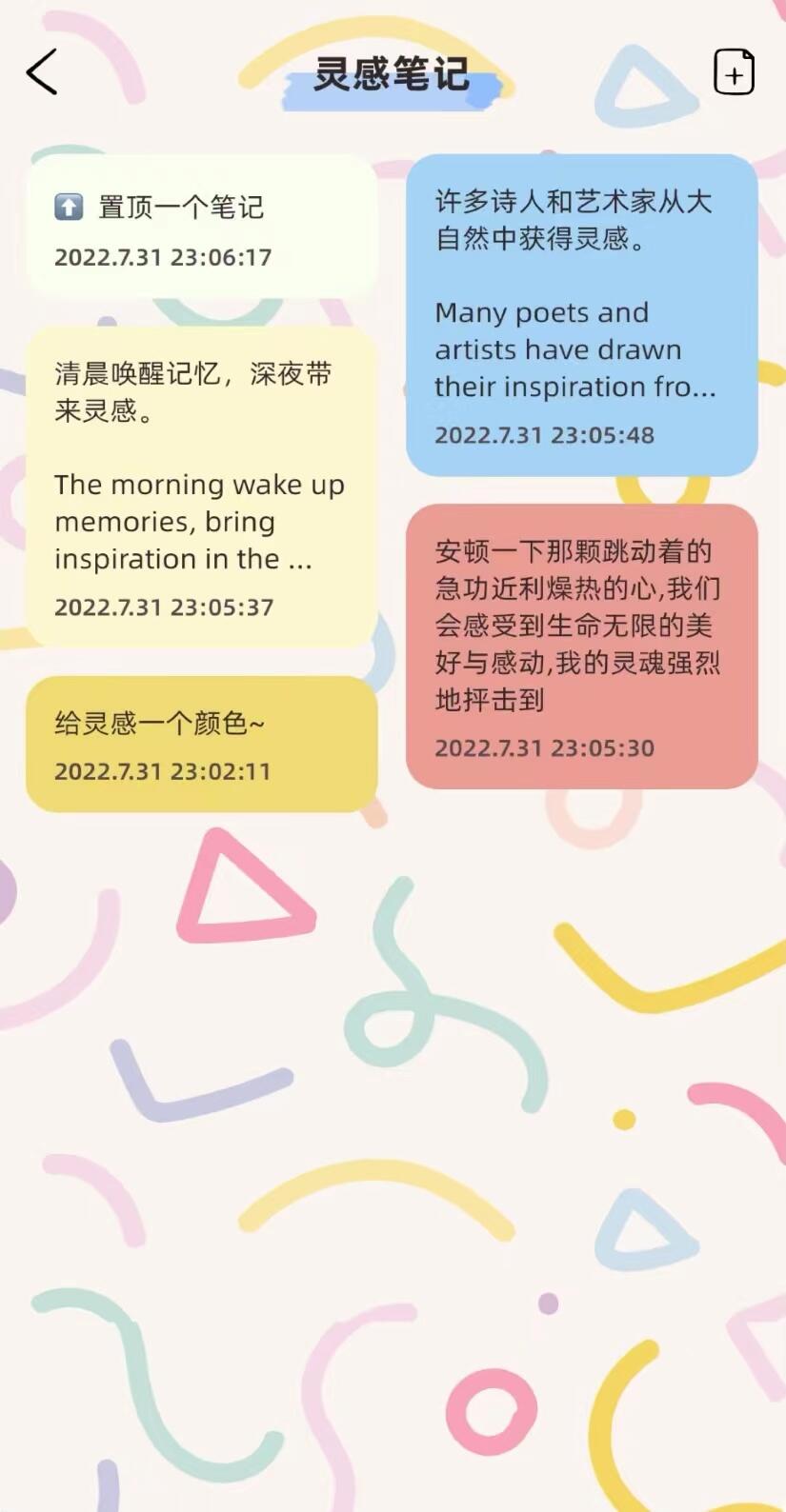786x1512 pixels.
Task: Create a new note with the plus icon
Action: click(x=734, y=72)
